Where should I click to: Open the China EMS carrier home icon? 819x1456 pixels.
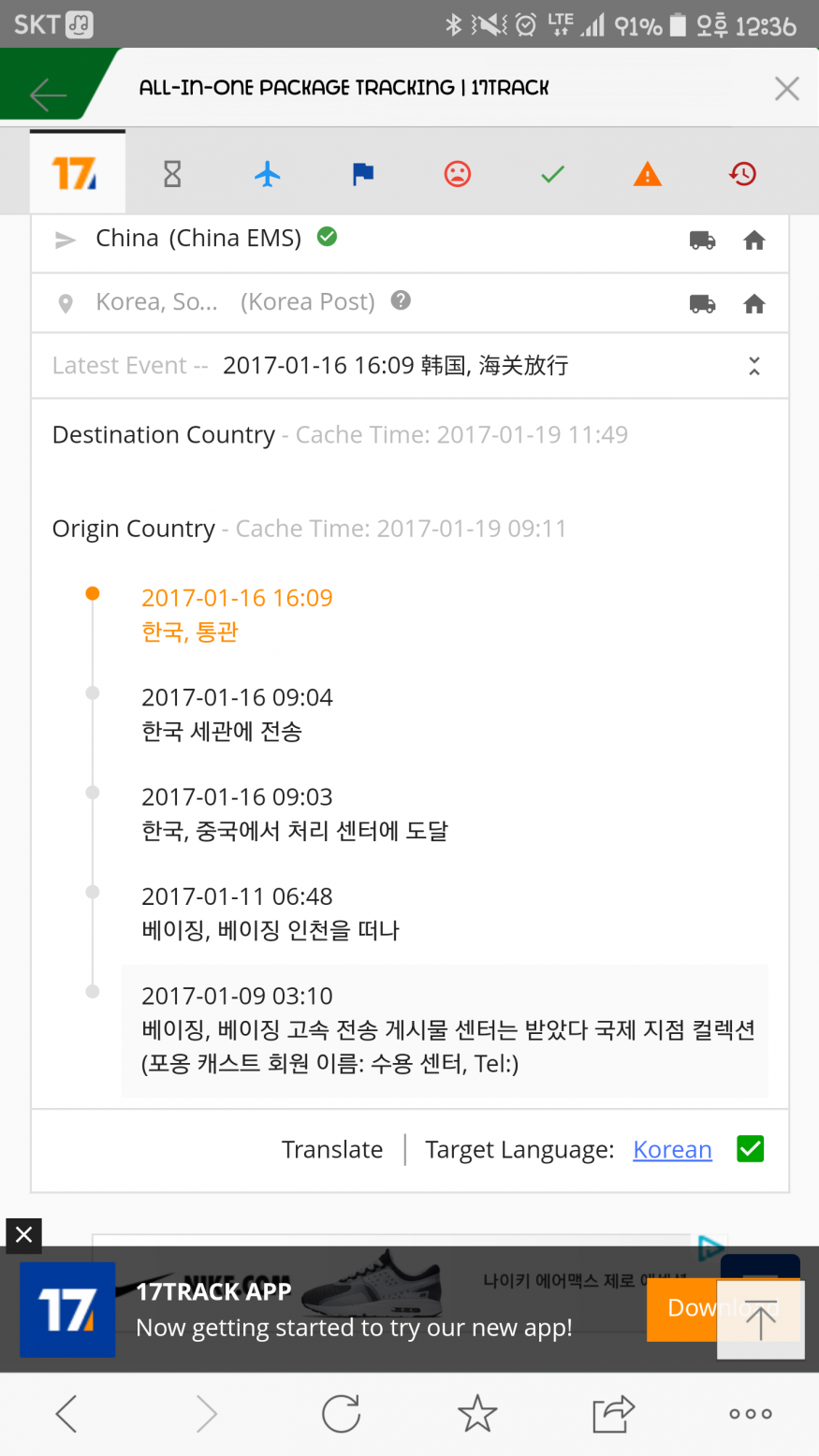[754, 241]
